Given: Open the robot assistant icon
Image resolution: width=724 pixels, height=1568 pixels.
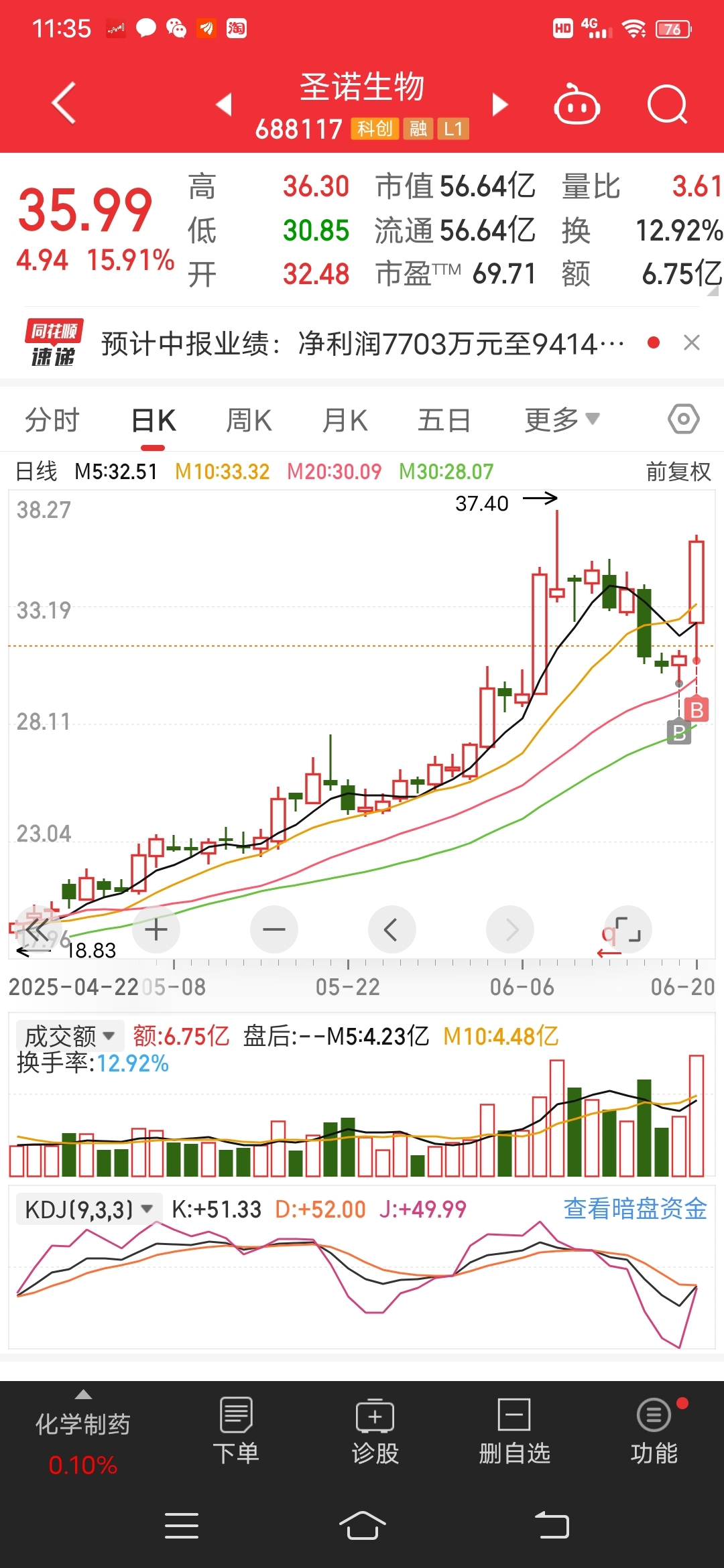Looking at the screenshot, I should pos(577,105).
